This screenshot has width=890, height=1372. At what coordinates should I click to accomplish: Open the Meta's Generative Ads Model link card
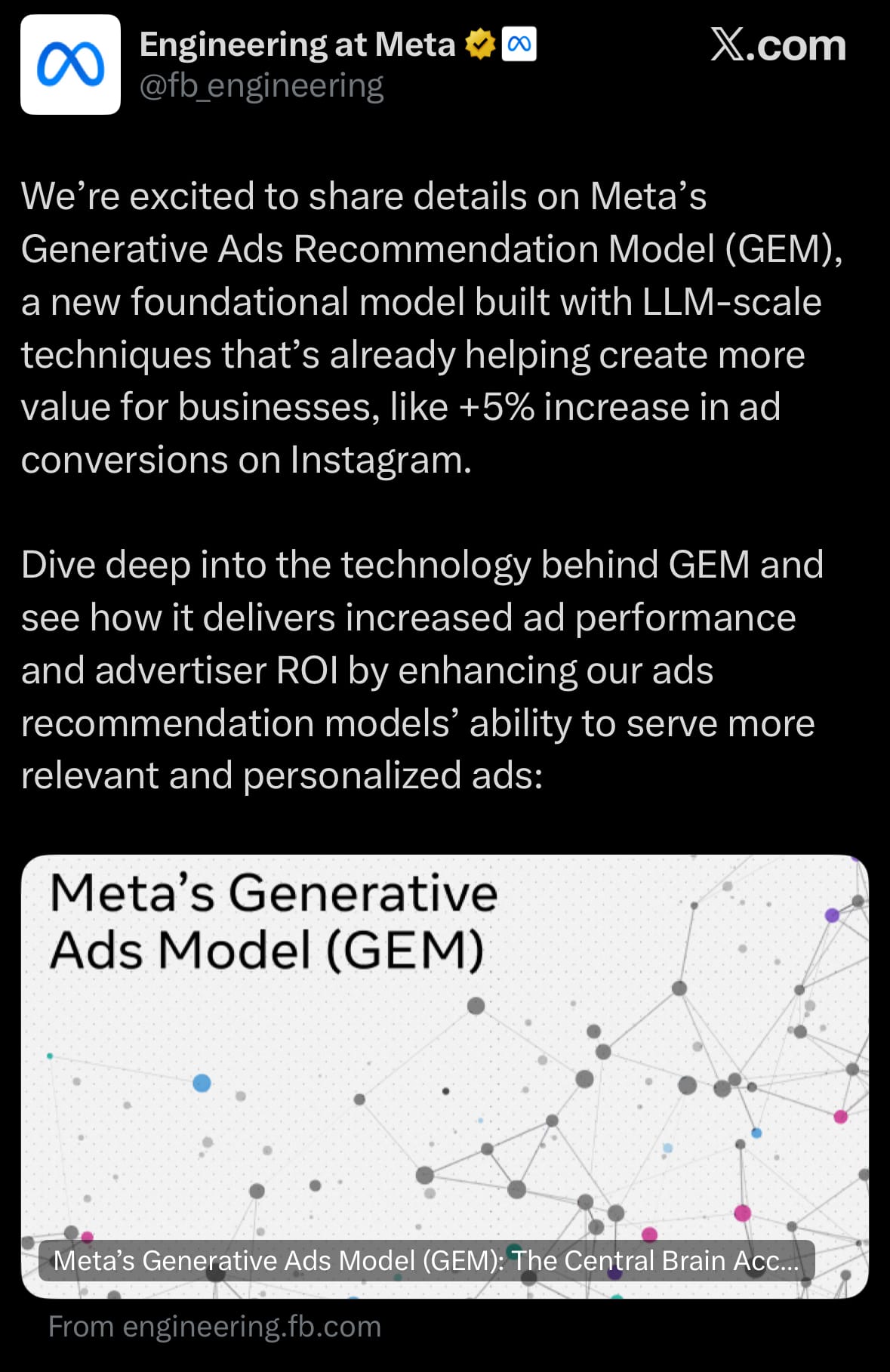point(445,1075)
